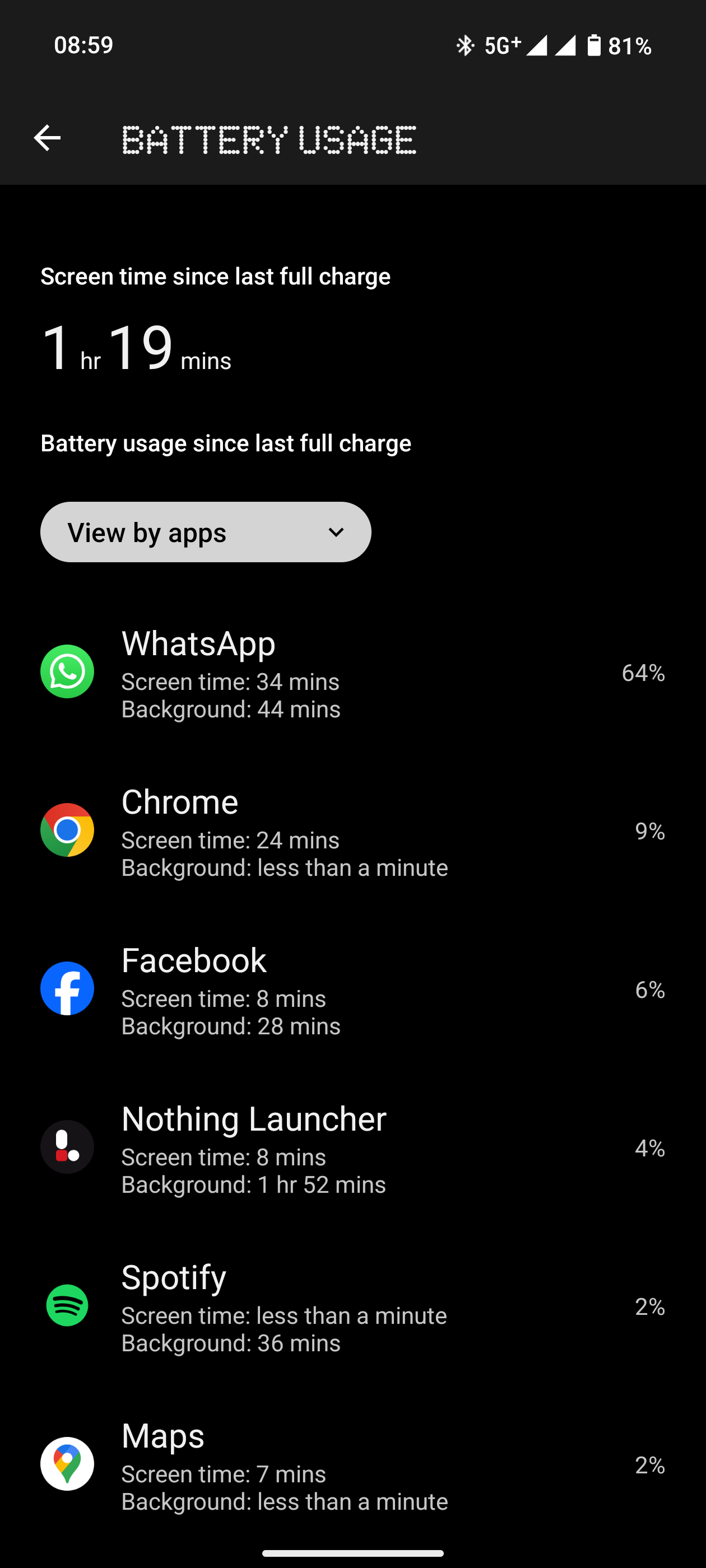This screenshot has width=706, height=1568.
Task: Open Nothing Launcher battery details
Action: 352,1147
